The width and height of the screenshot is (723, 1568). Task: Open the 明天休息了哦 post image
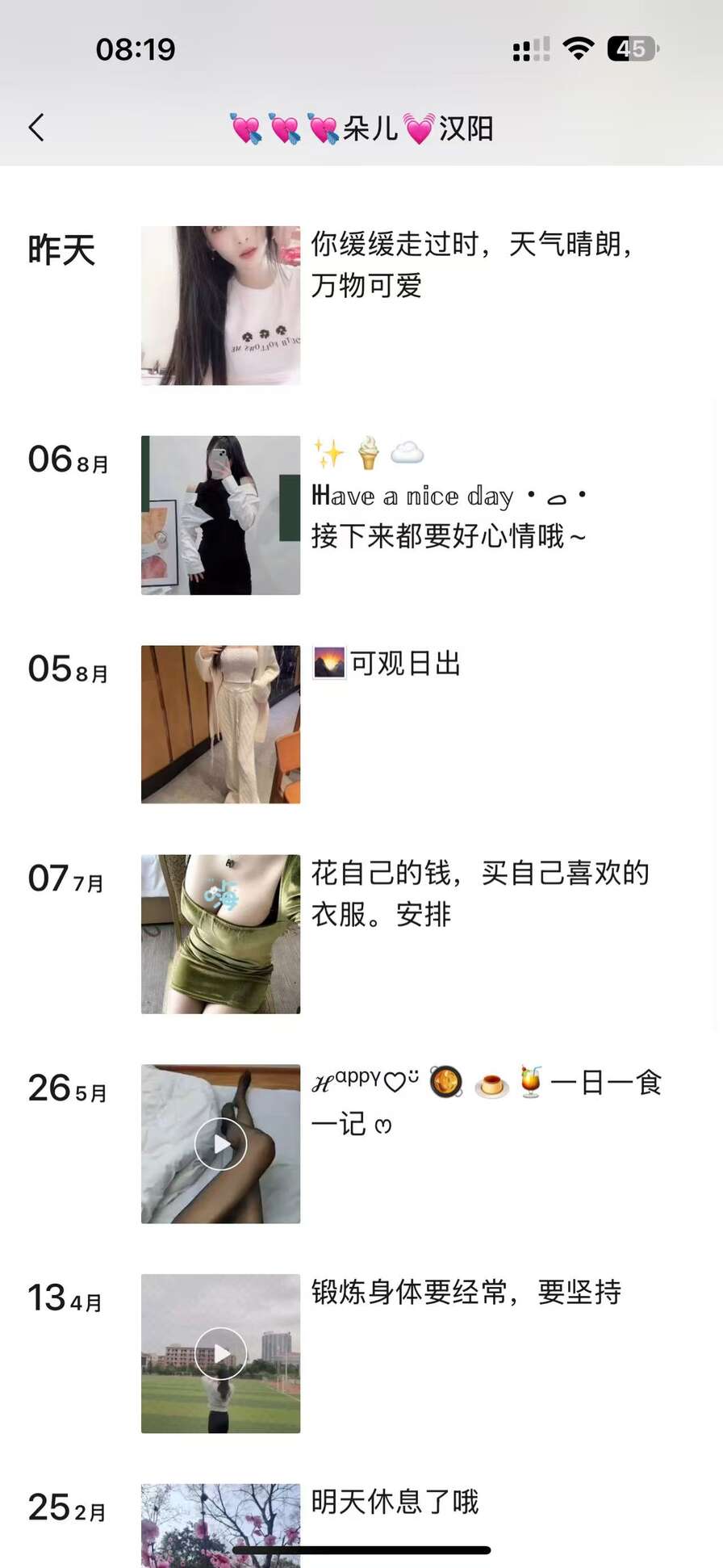point(220,1522)
